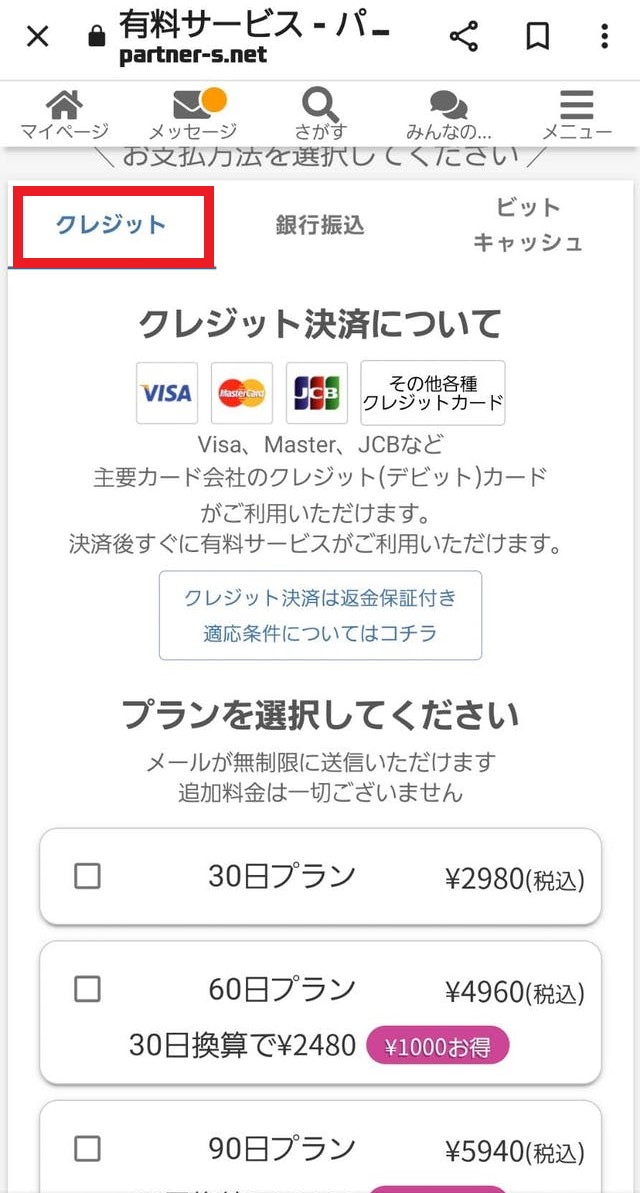The width and height of the screenshot is (640, 1193).
Task: Open メッセージ inbox
Action: click(193, 115)
